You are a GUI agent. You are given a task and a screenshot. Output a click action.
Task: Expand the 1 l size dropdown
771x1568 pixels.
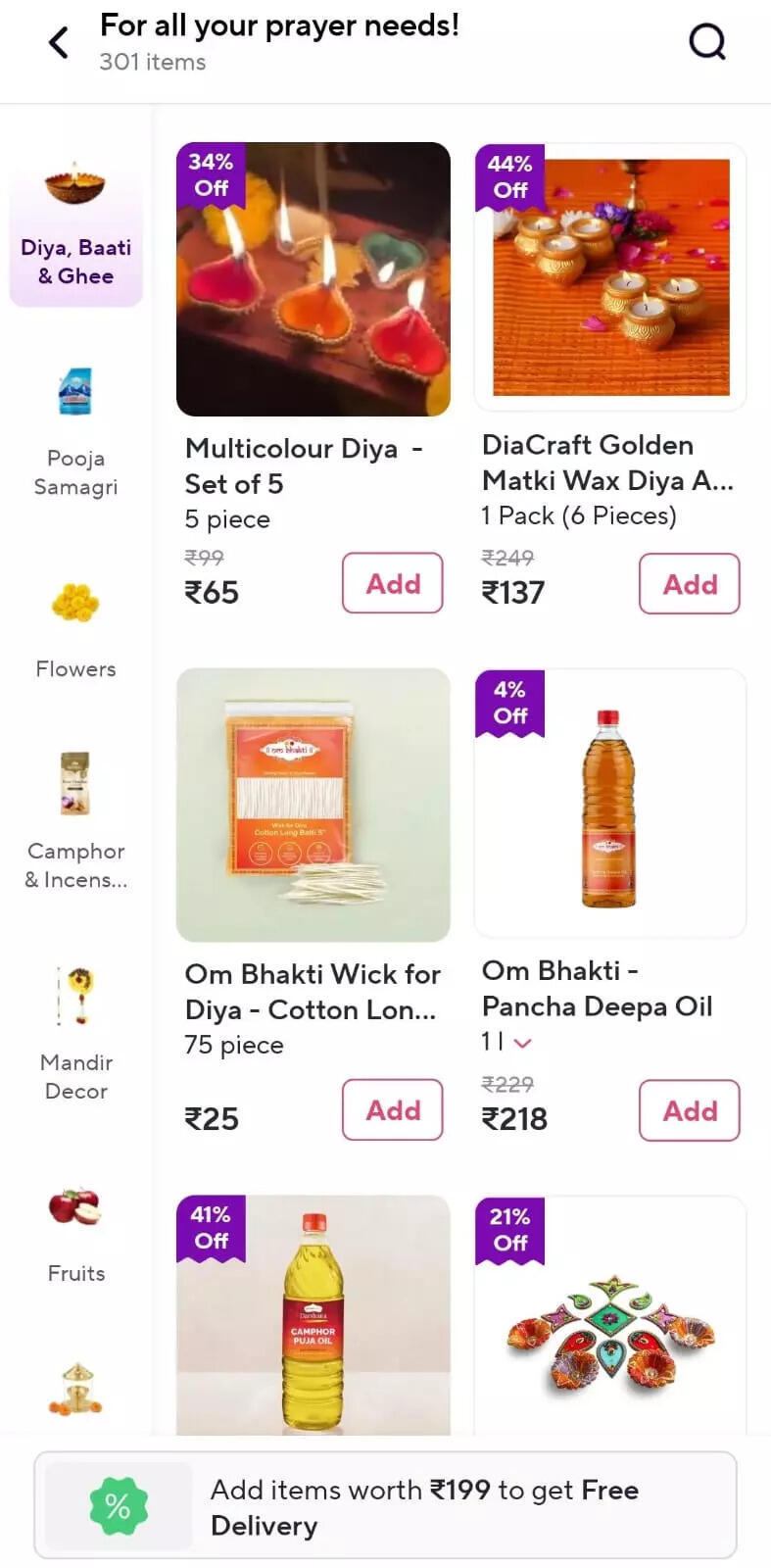pyautogui.click(x=507, y=1043)
